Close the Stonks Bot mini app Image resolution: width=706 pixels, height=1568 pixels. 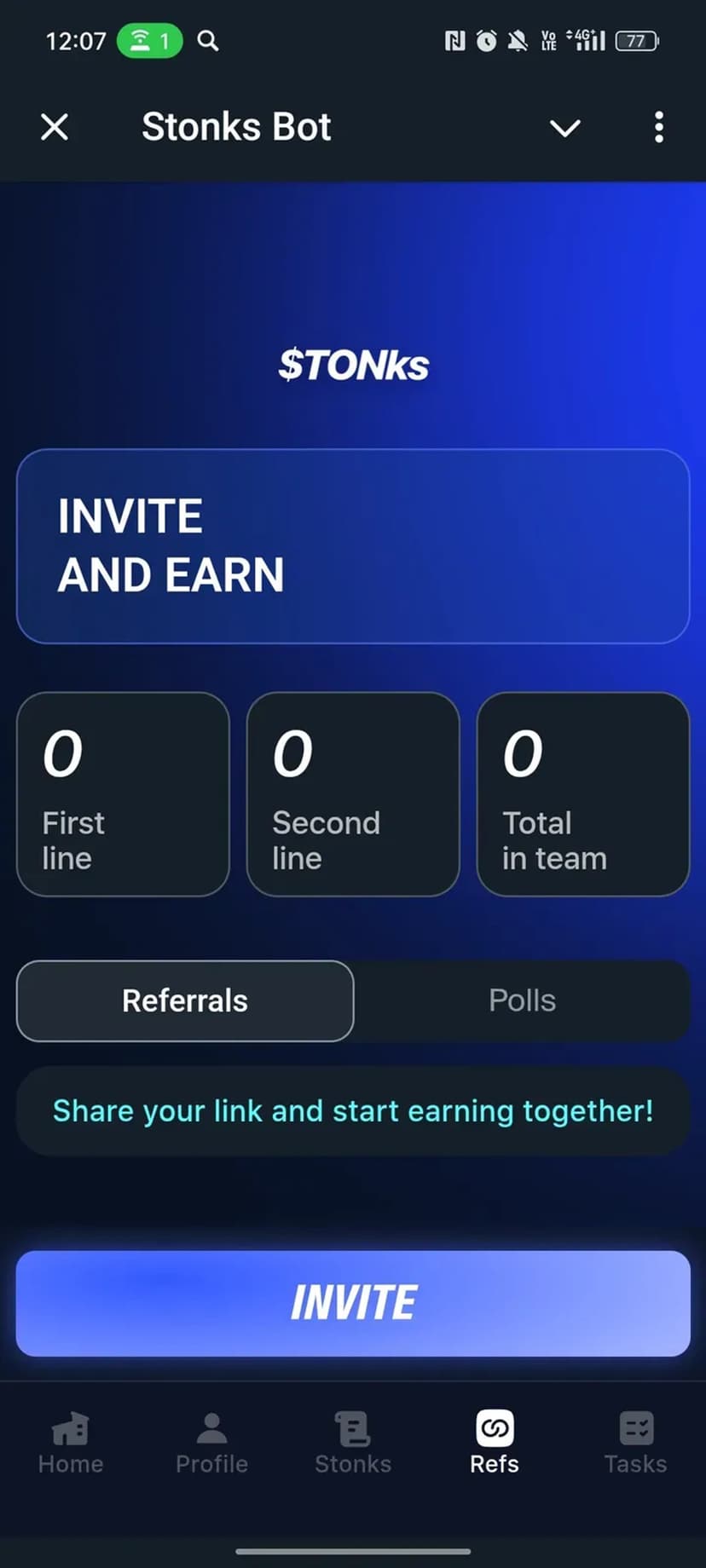55,128
